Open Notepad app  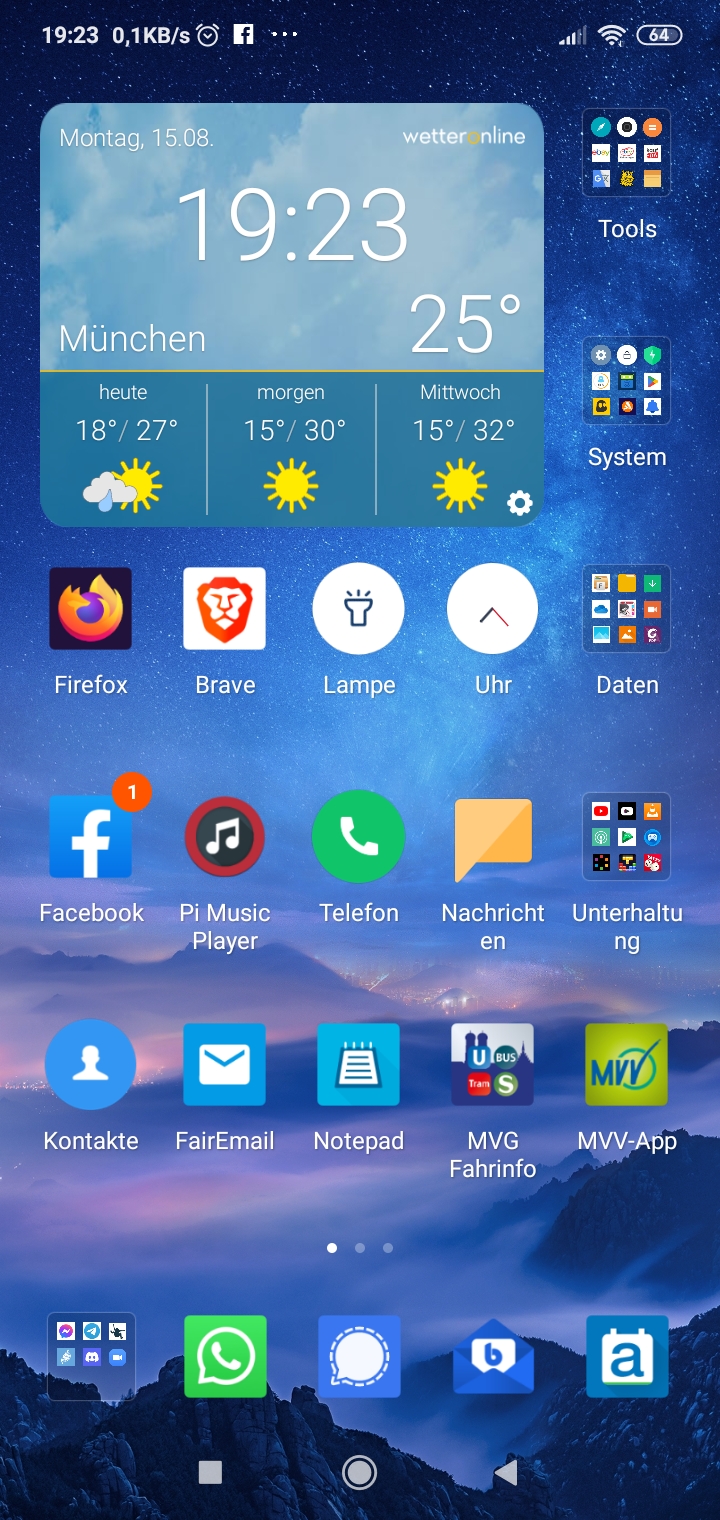(x=359, y=1065)
